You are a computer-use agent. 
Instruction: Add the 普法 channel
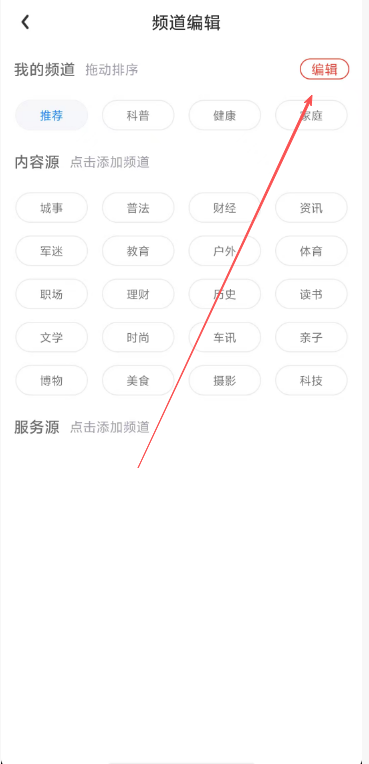[x=138, y=208]
